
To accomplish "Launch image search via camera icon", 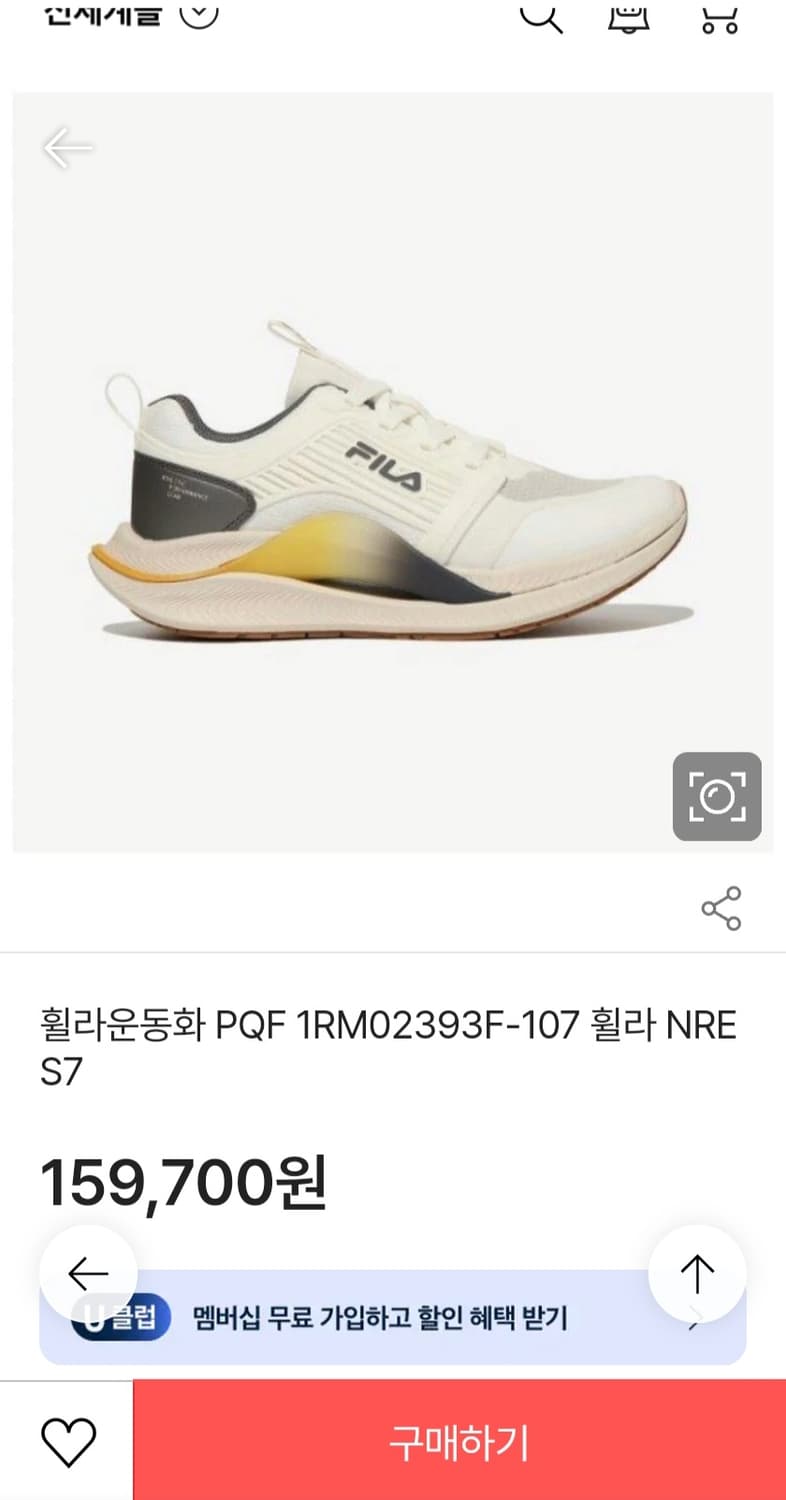I will click(x=717, y=796).
